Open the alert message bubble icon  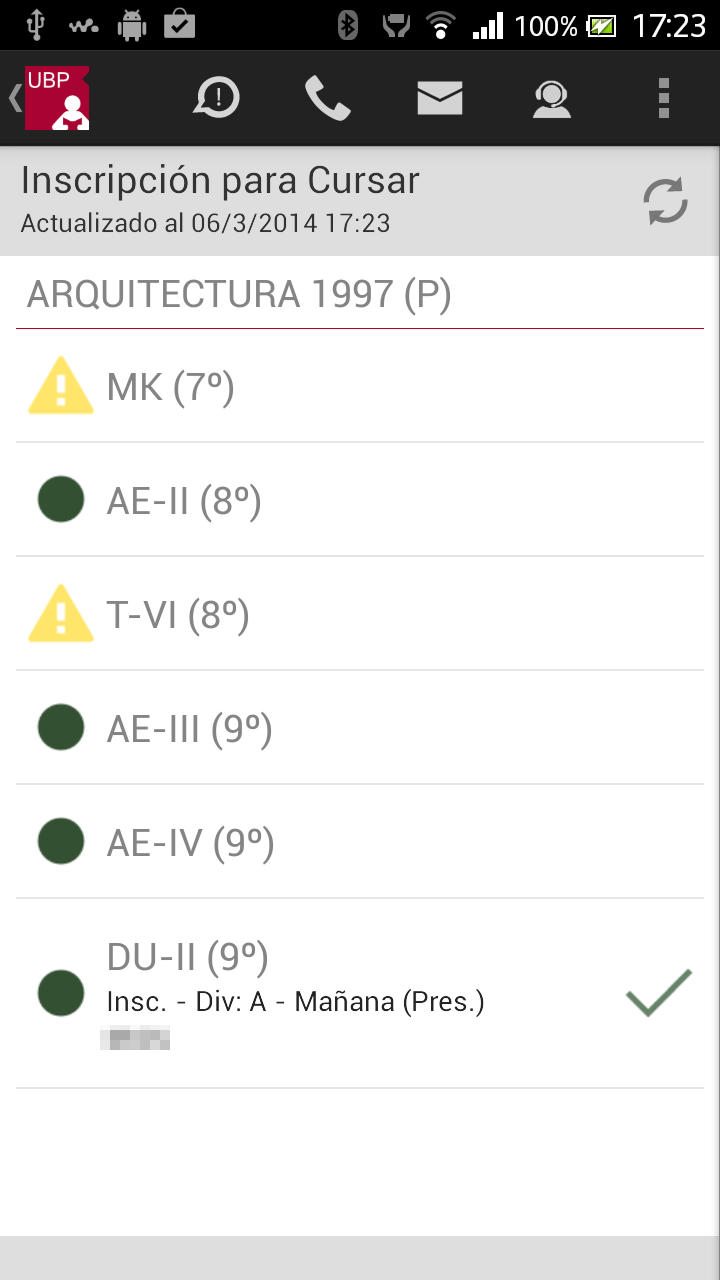[217, 98]
